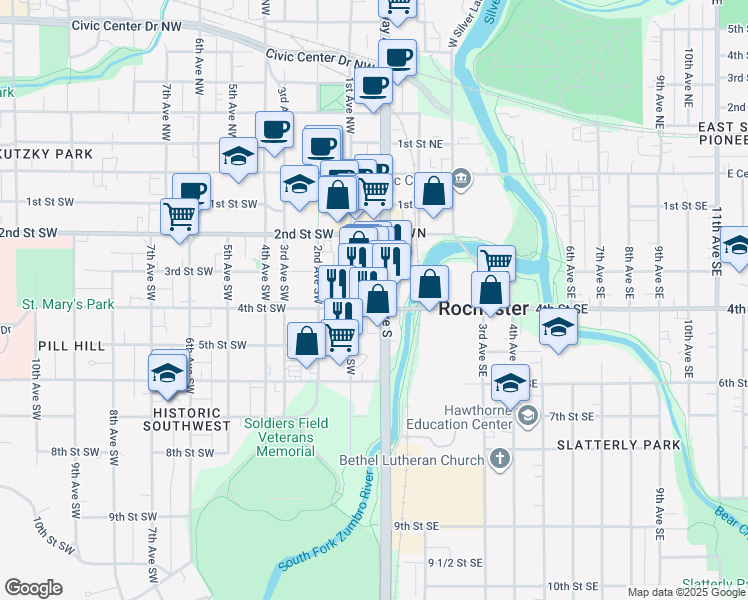Open the school marker on 6th St SE
This screenshot has height=600, width=748.
pyautogui.click(x=511, y=383)
